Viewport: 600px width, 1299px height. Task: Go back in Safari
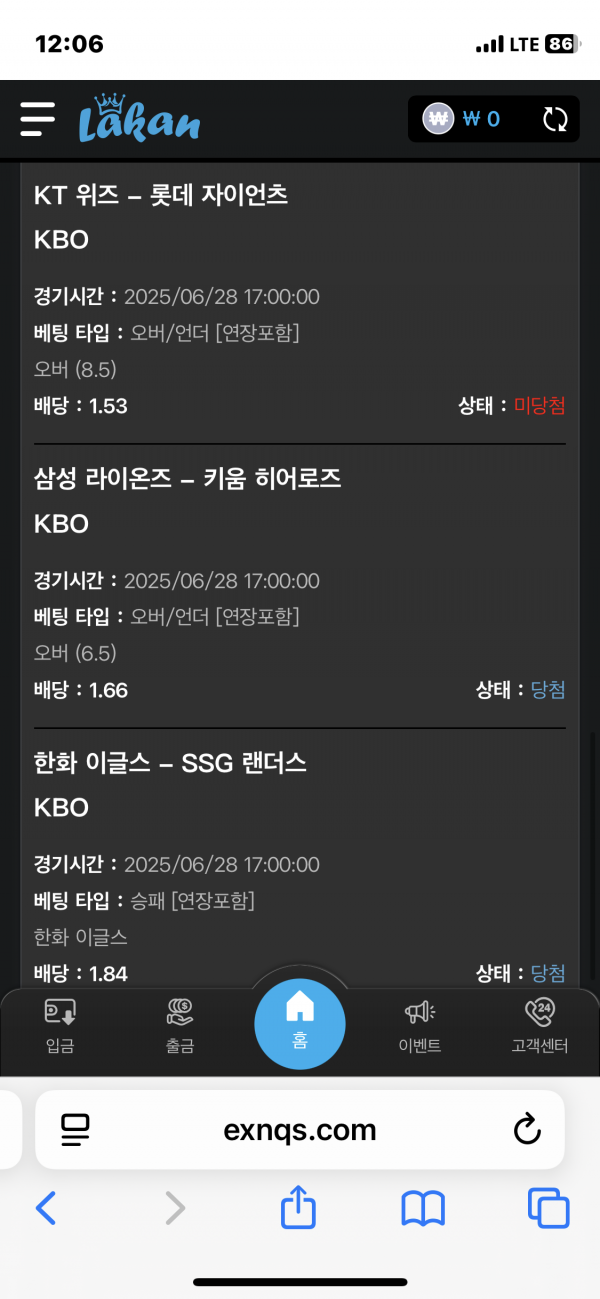[46, 1209]
